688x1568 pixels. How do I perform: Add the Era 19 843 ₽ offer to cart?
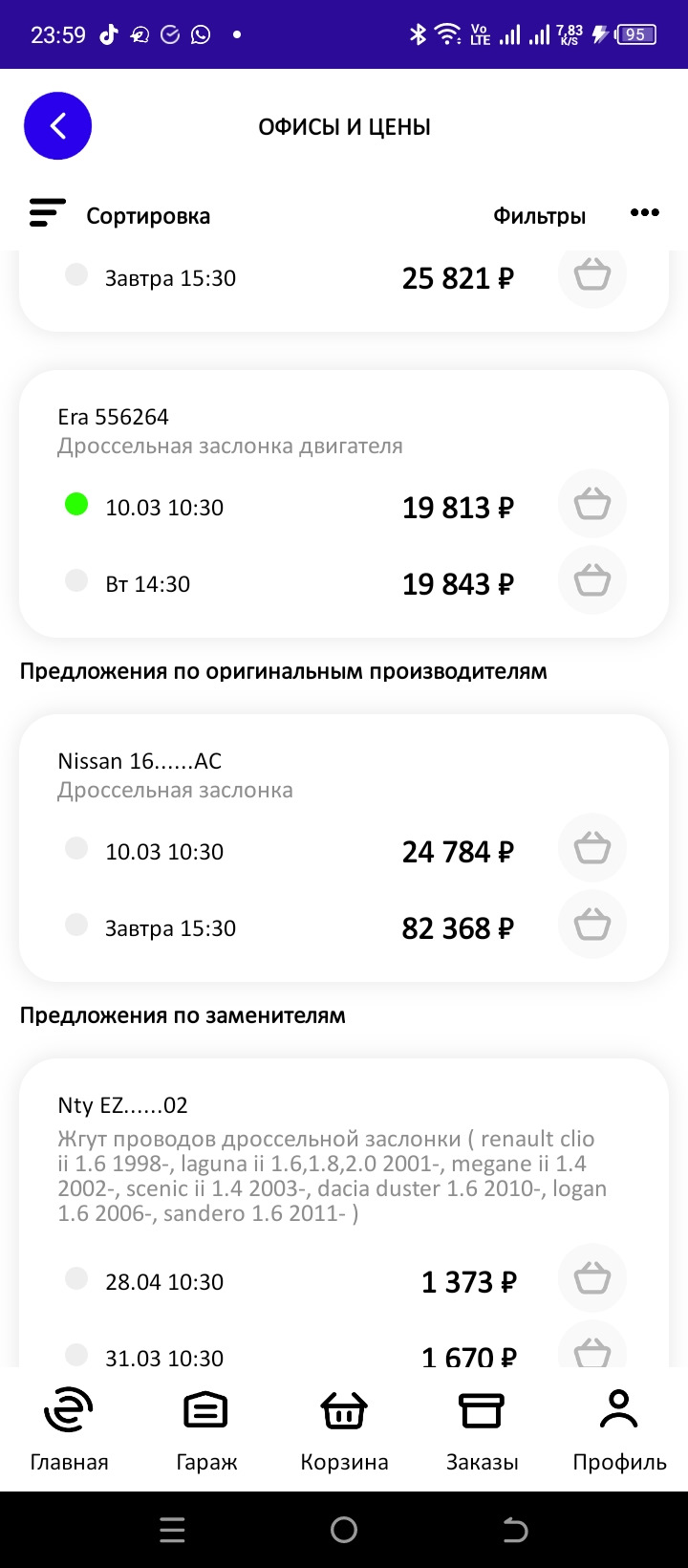(x=592, y=580)
